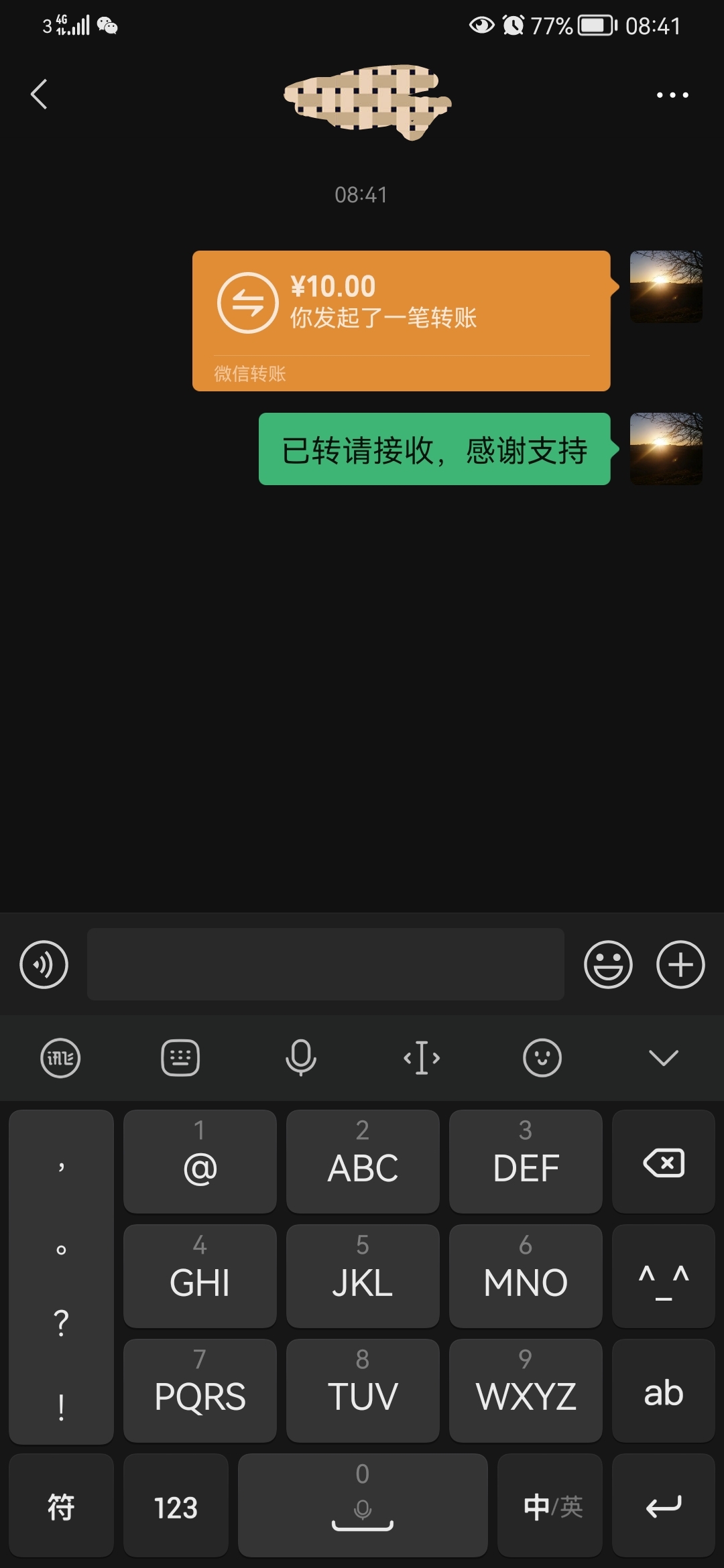Image resolution: width=724 pixels, height=1568 pixels.
Task: Open the ^_^ emoticon key
Action: coord(663,1276)
